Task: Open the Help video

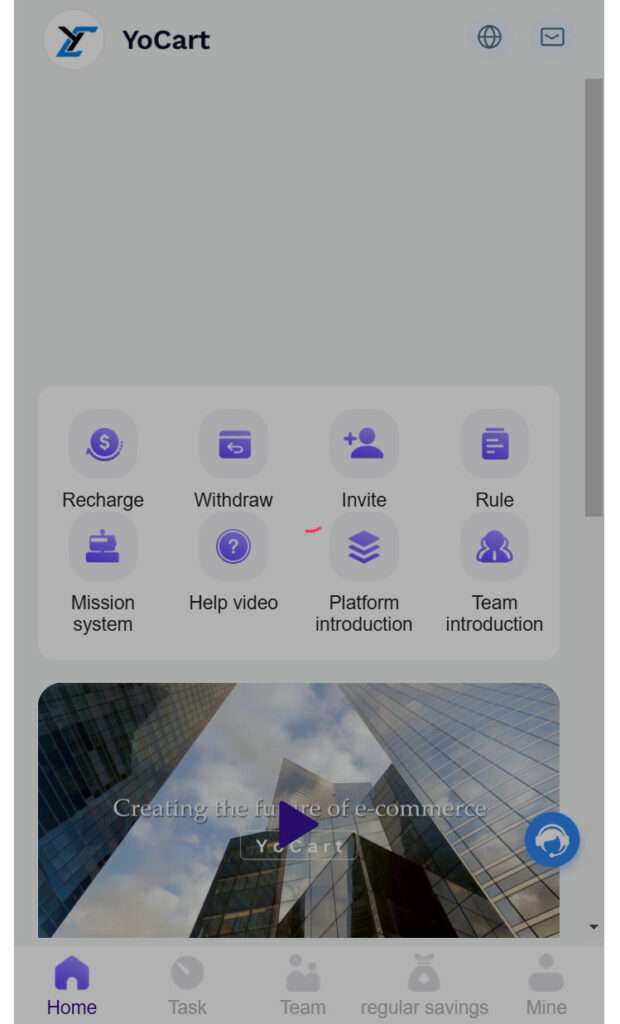Action: pos(233,548)
